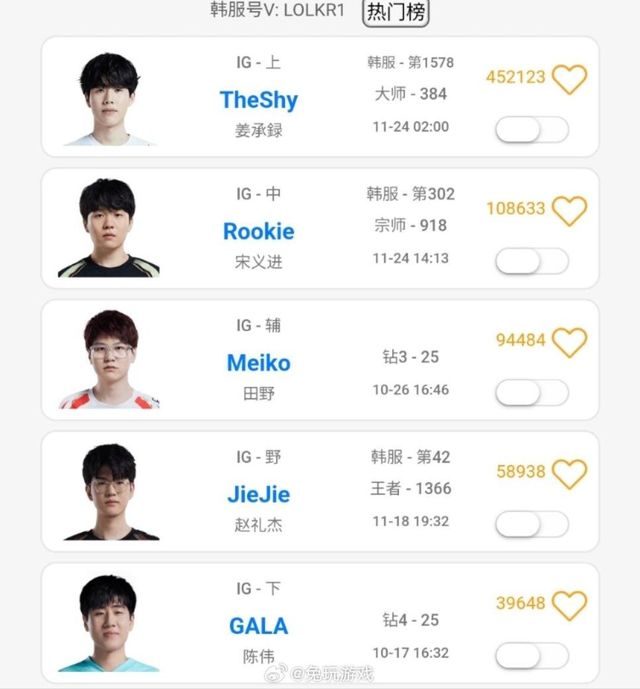Tap the heart next to Rookie

(569, 210)
